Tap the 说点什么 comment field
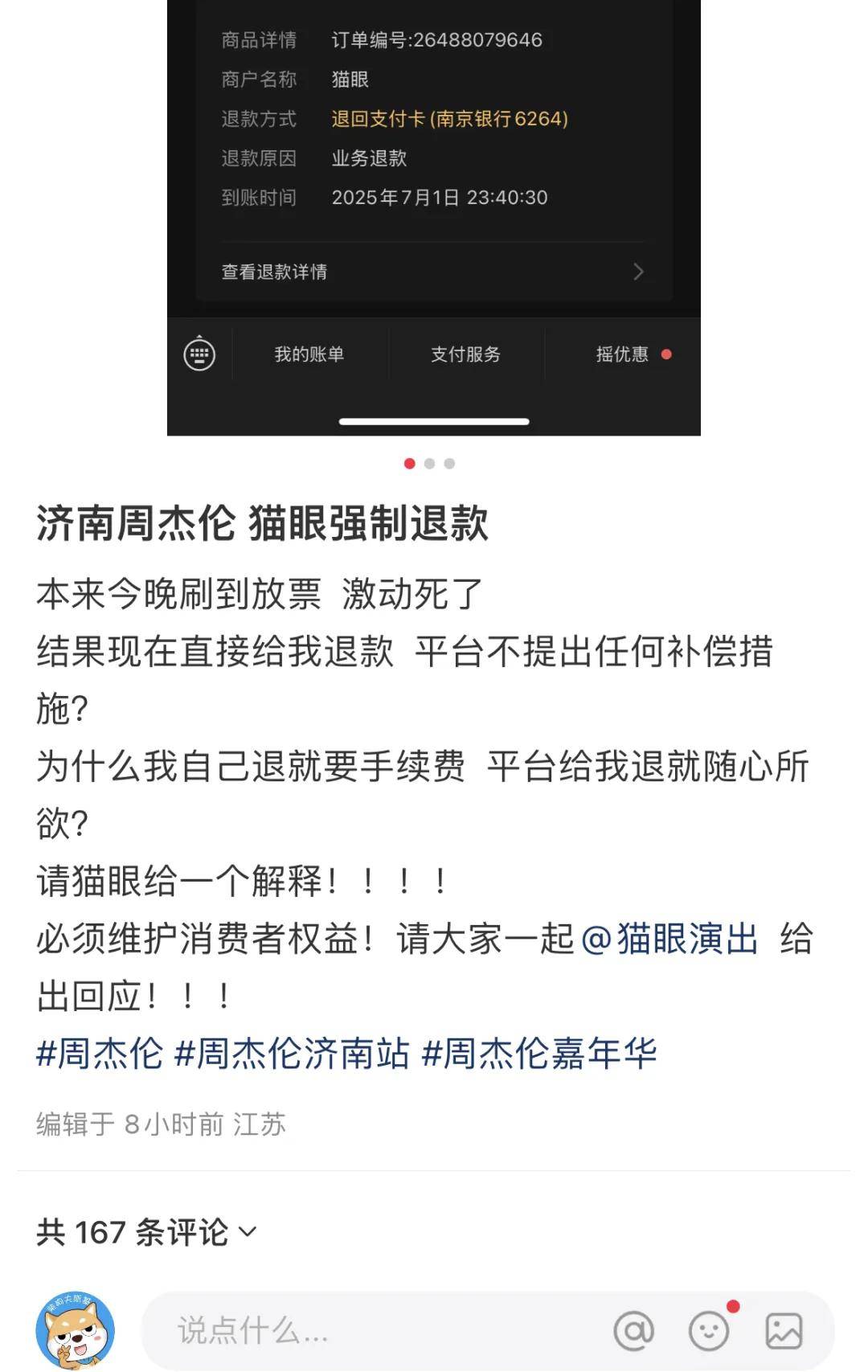This screenshot has height=1372, width=868. tap(362, 1331)
